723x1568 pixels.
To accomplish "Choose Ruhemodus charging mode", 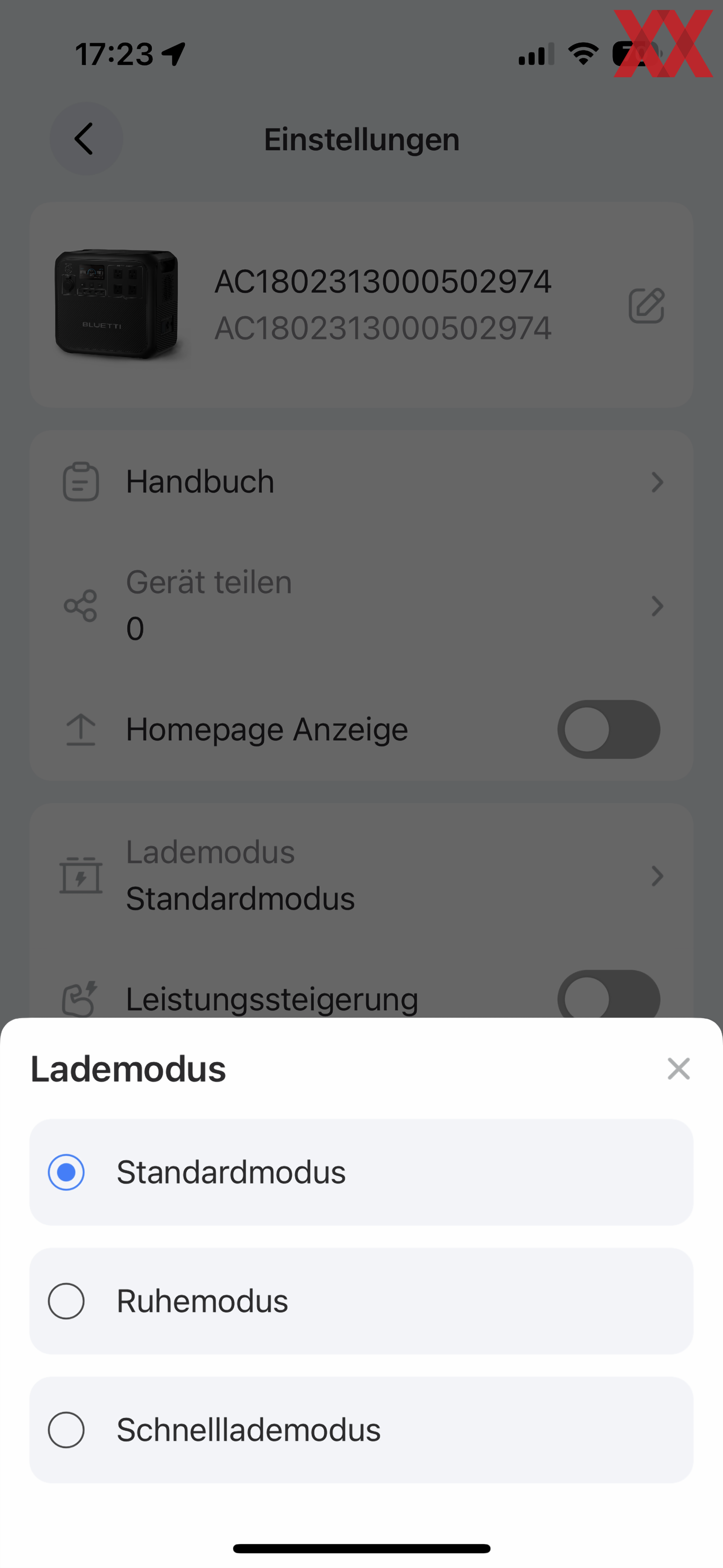I will pos(361,1301).
